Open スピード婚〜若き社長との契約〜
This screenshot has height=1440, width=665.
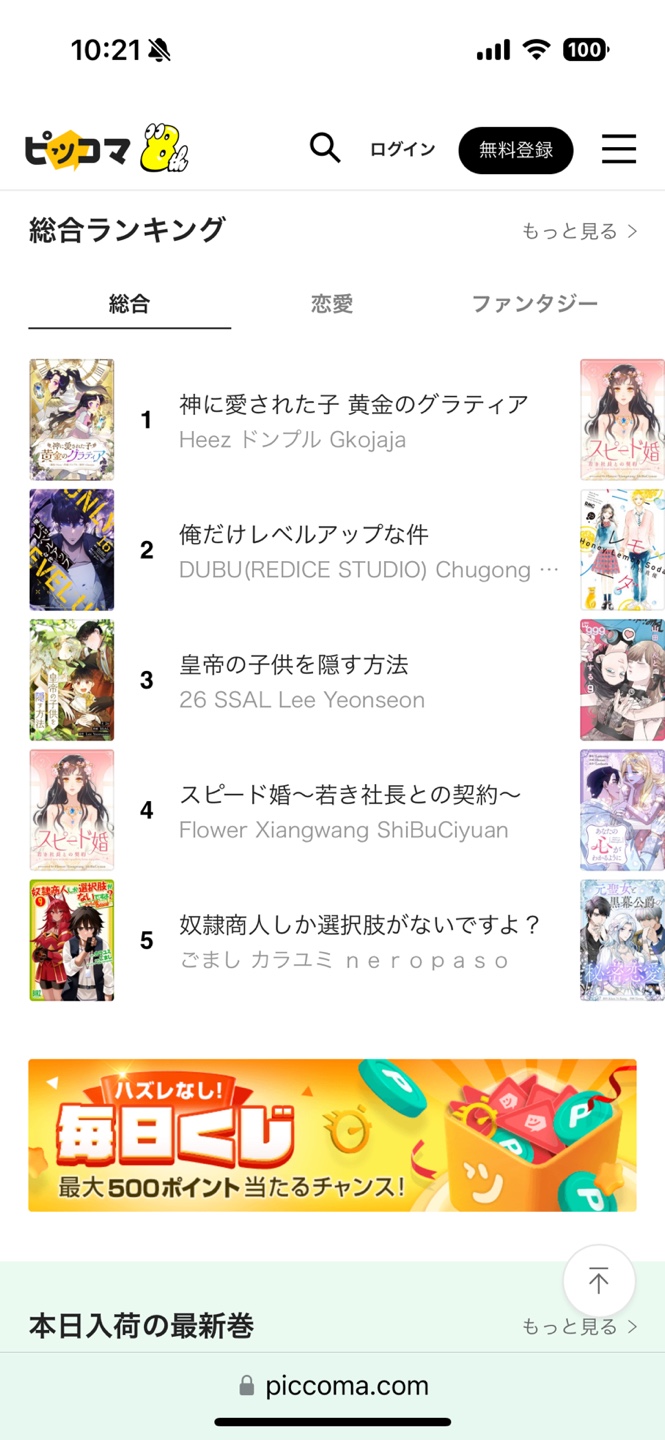tap(350, 795)
